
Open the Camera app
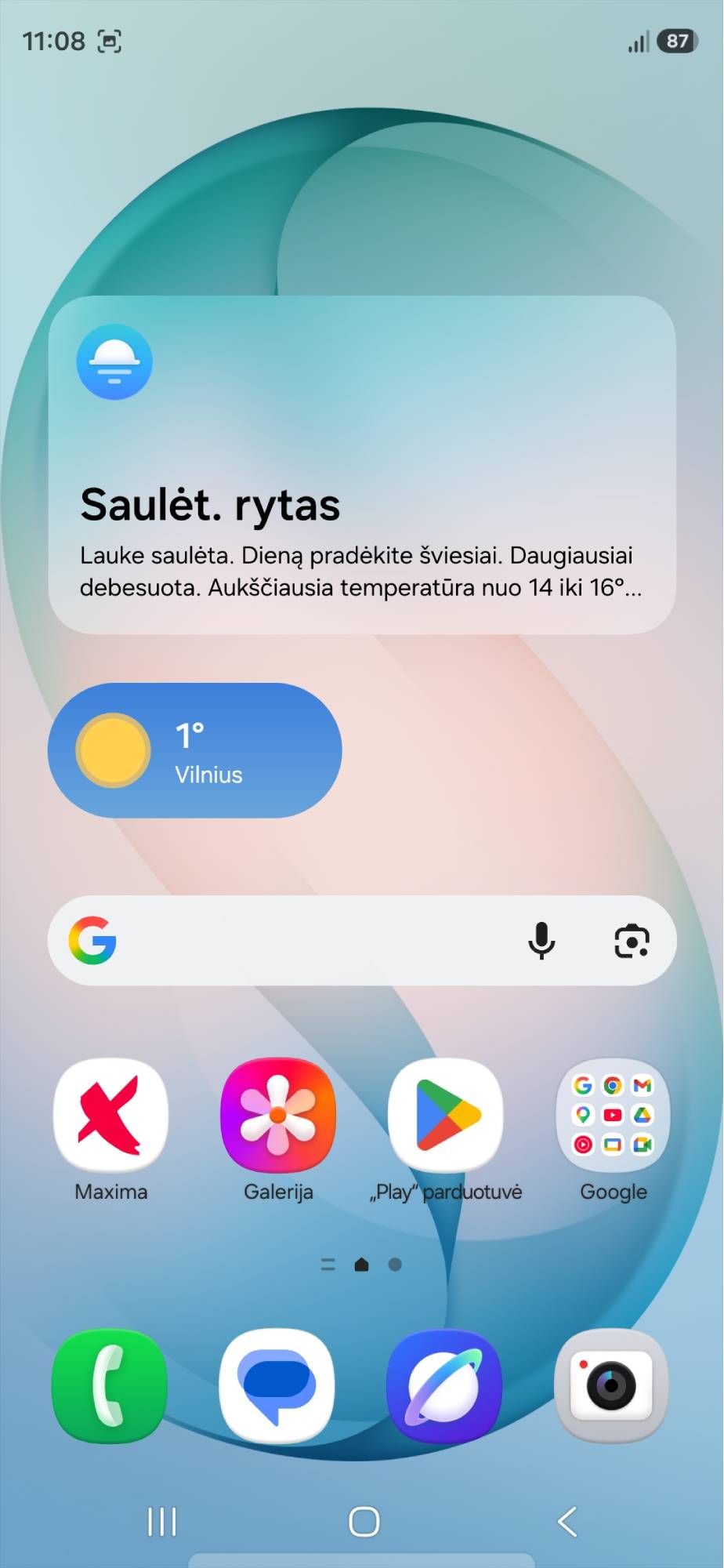pyautogui.click(x=612, y=1385)
